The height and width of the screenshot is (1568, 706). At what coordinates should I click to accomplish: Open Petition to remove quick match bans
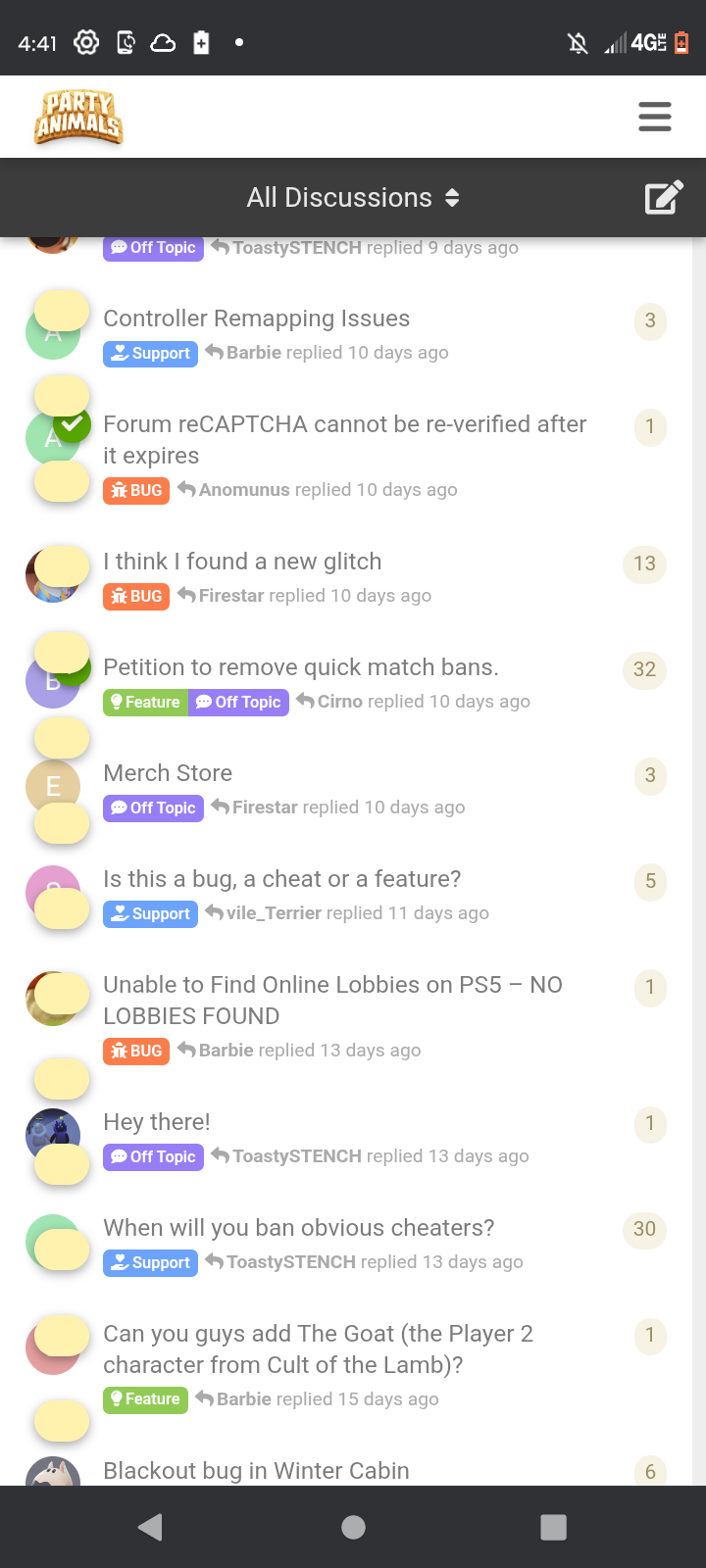click(301, 667)
